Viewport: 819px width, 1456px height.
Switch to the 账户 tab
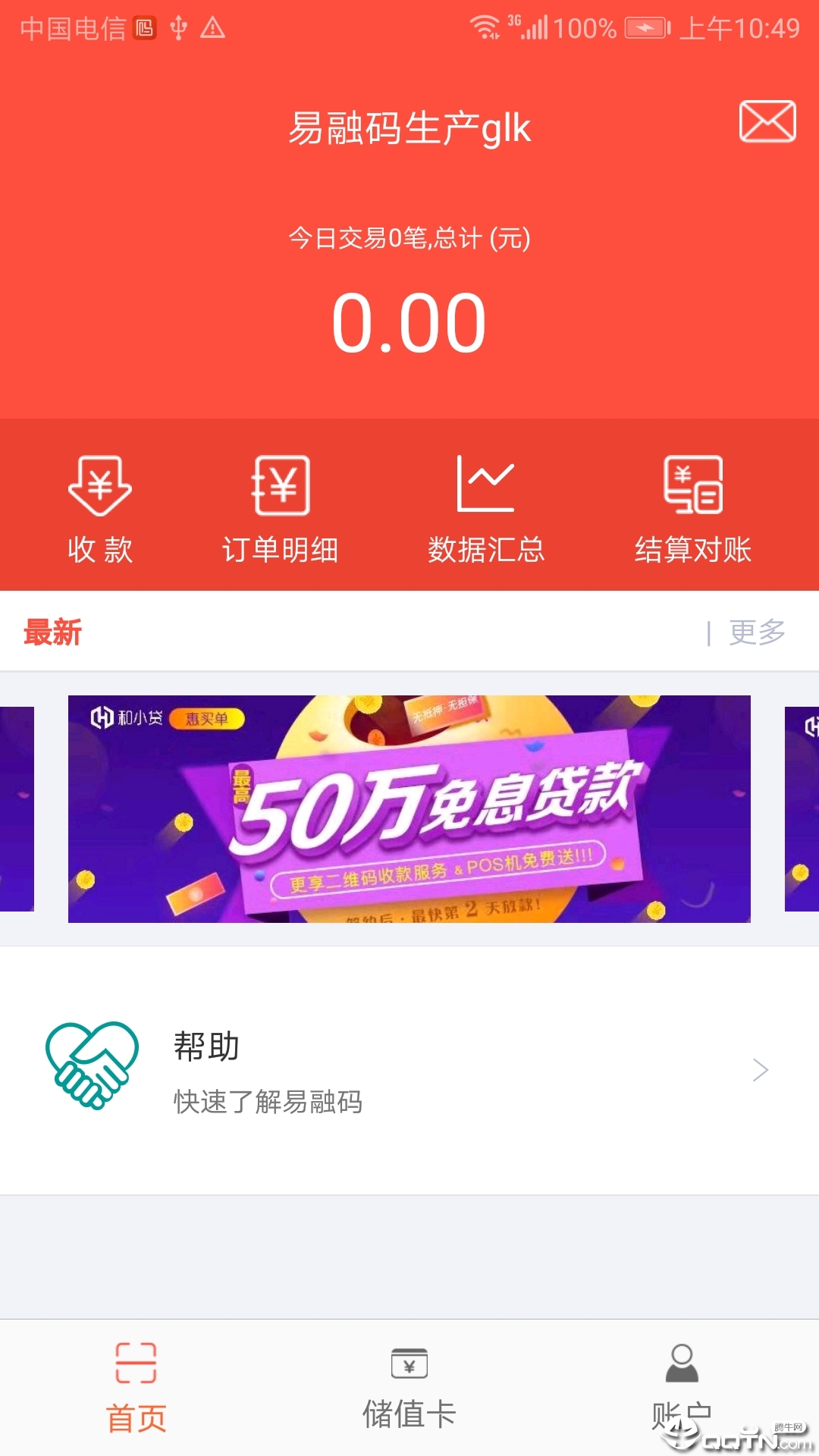(682, 1388)
